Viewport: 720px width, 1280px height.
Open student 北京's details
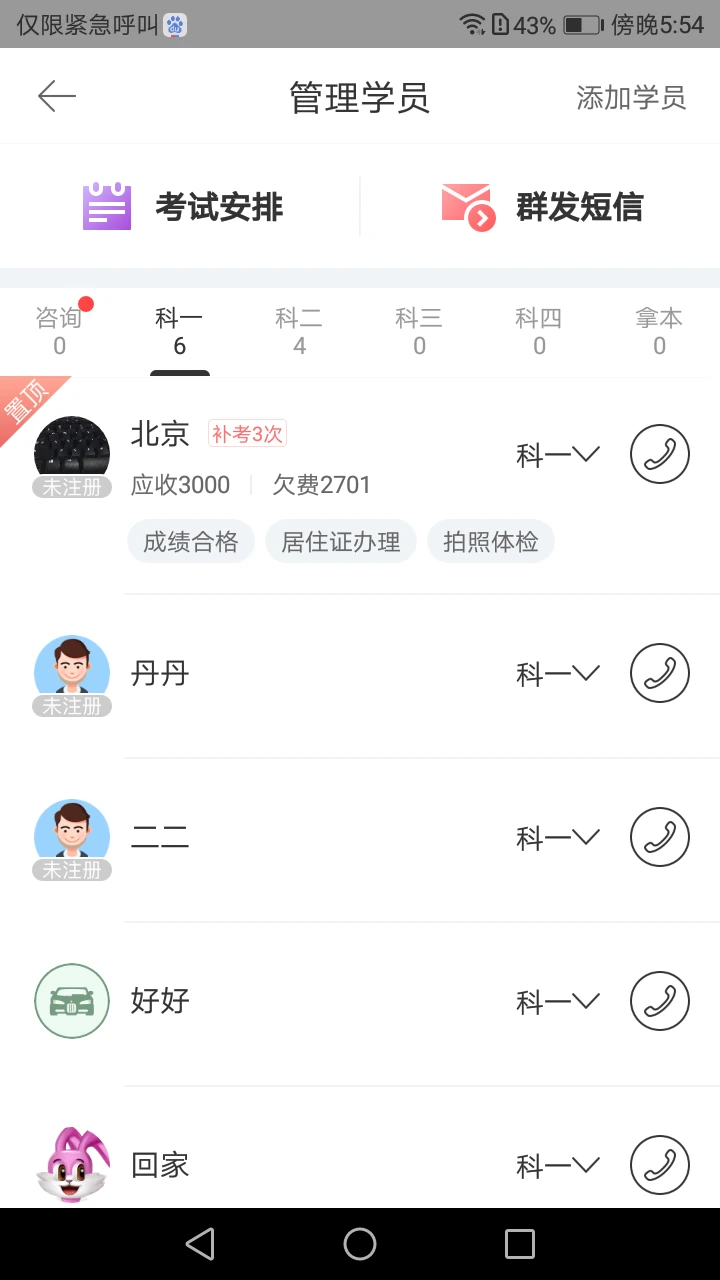[160, 434]
